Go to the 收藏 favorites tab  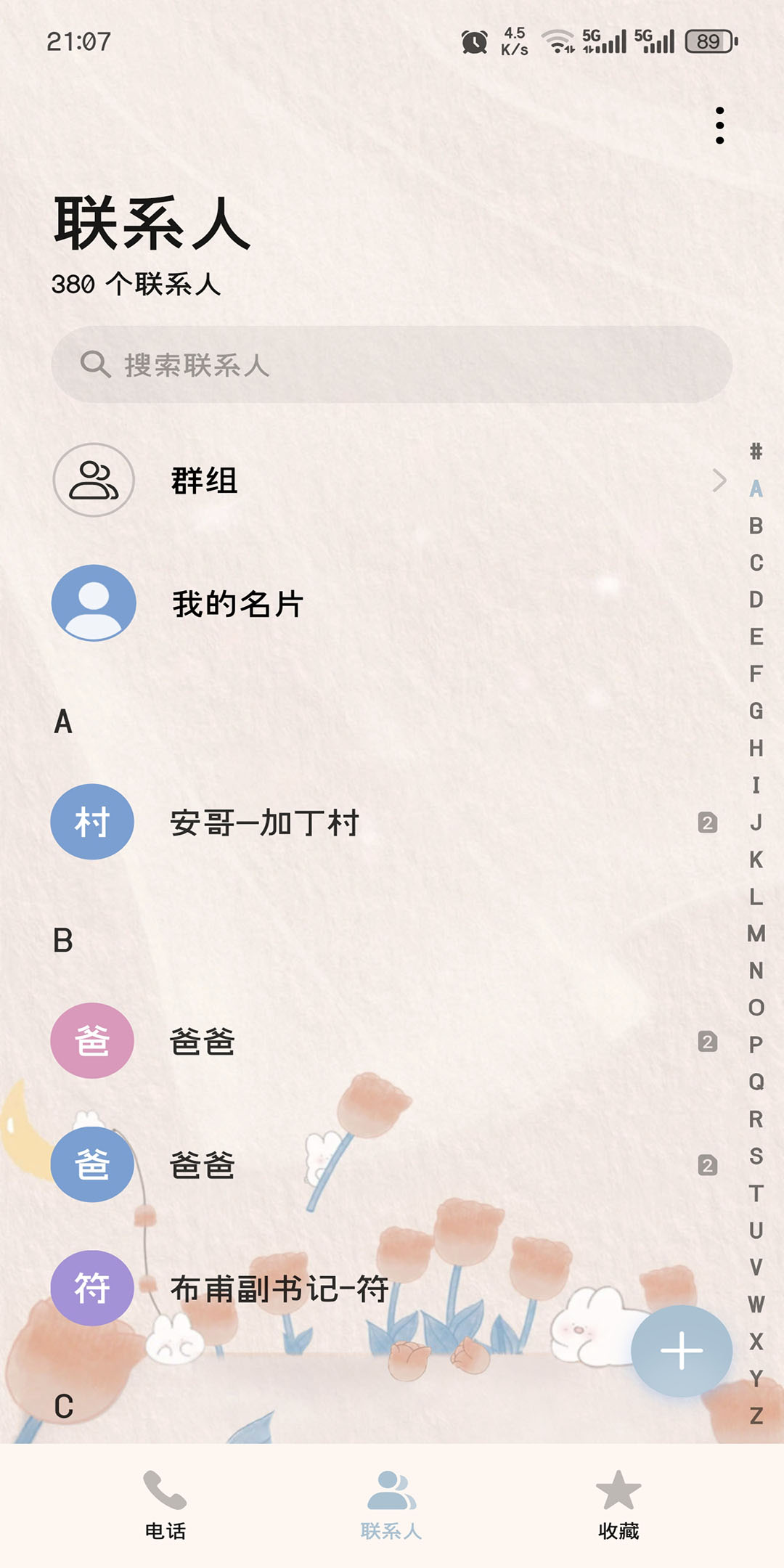tap(618, 1504)
